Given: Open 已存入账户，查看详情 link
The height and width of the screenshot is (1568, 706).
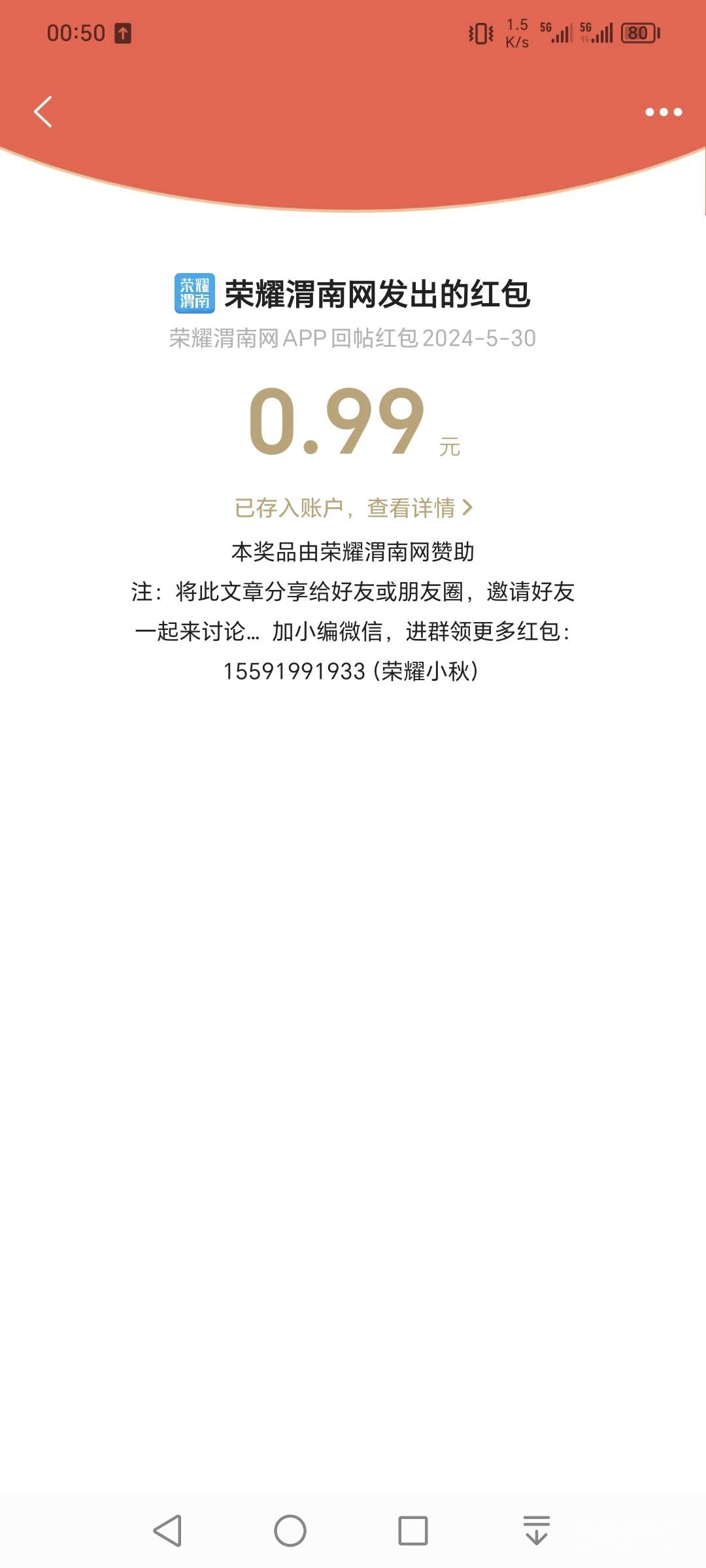Looking at the screenshot, I should [x=353, y=508].
